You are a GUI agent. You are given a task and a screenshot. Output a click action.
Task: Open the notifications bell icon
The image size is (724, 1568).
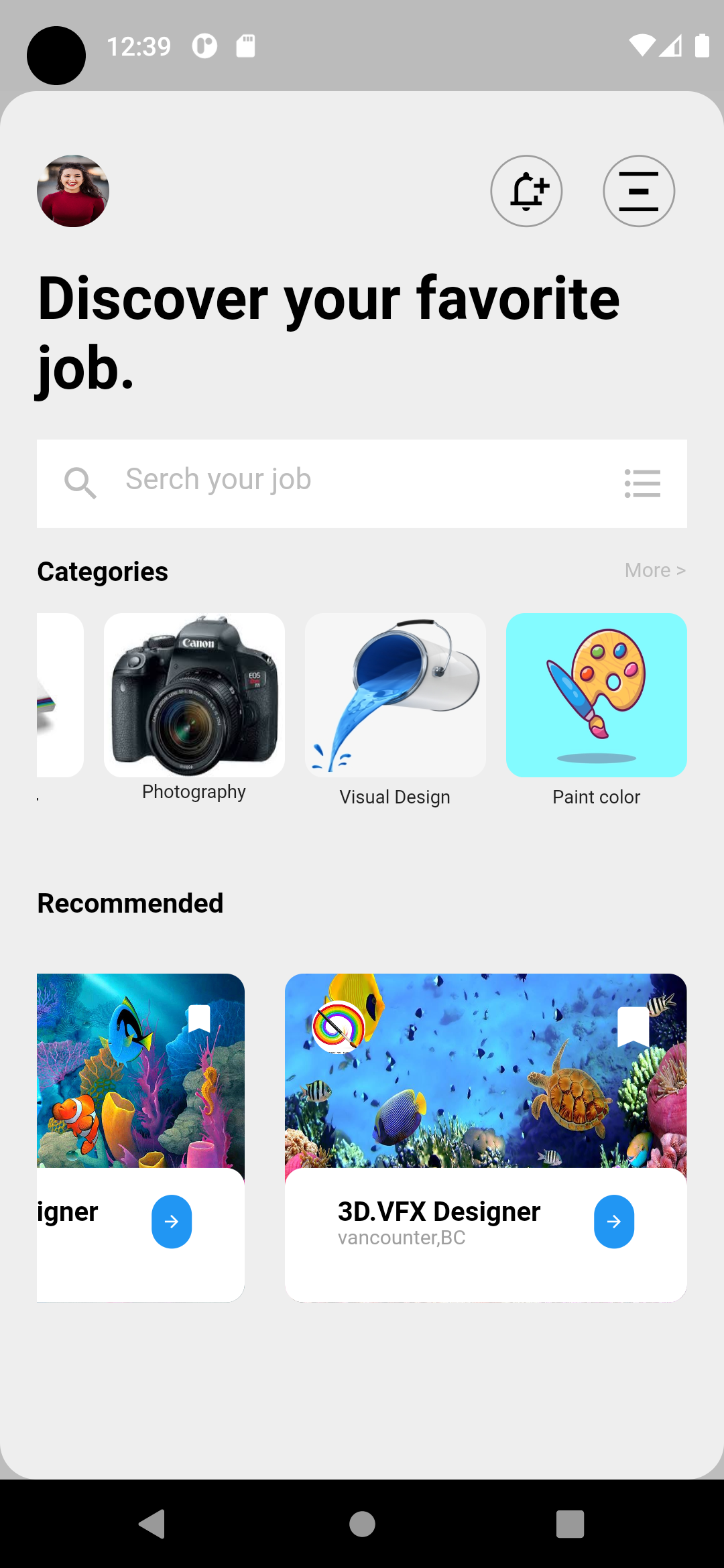(526, 191)
